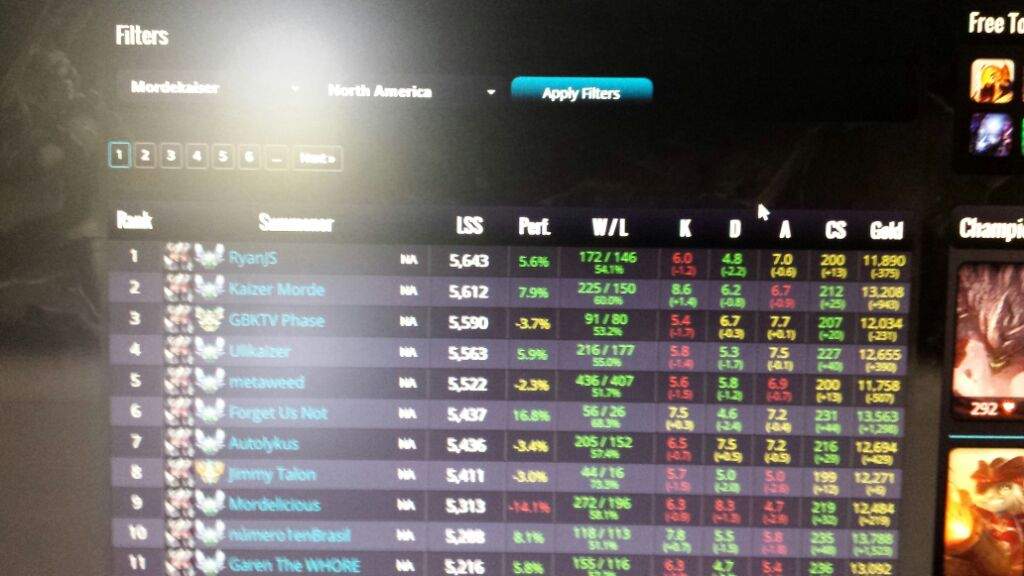View metaweed summoner profile
This screenshot has width=1024, height=576.
[x=266, y=382]
